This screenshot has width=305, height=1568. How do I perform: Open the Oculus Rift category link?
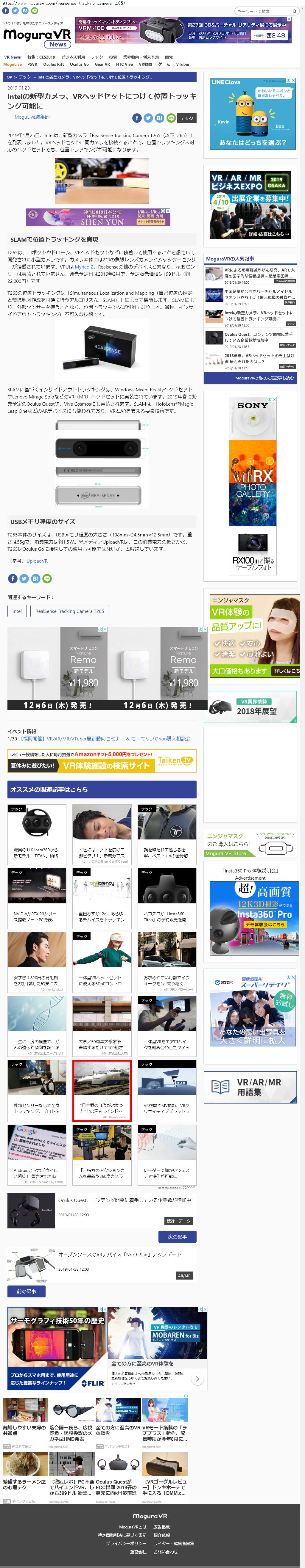(53, 64)
